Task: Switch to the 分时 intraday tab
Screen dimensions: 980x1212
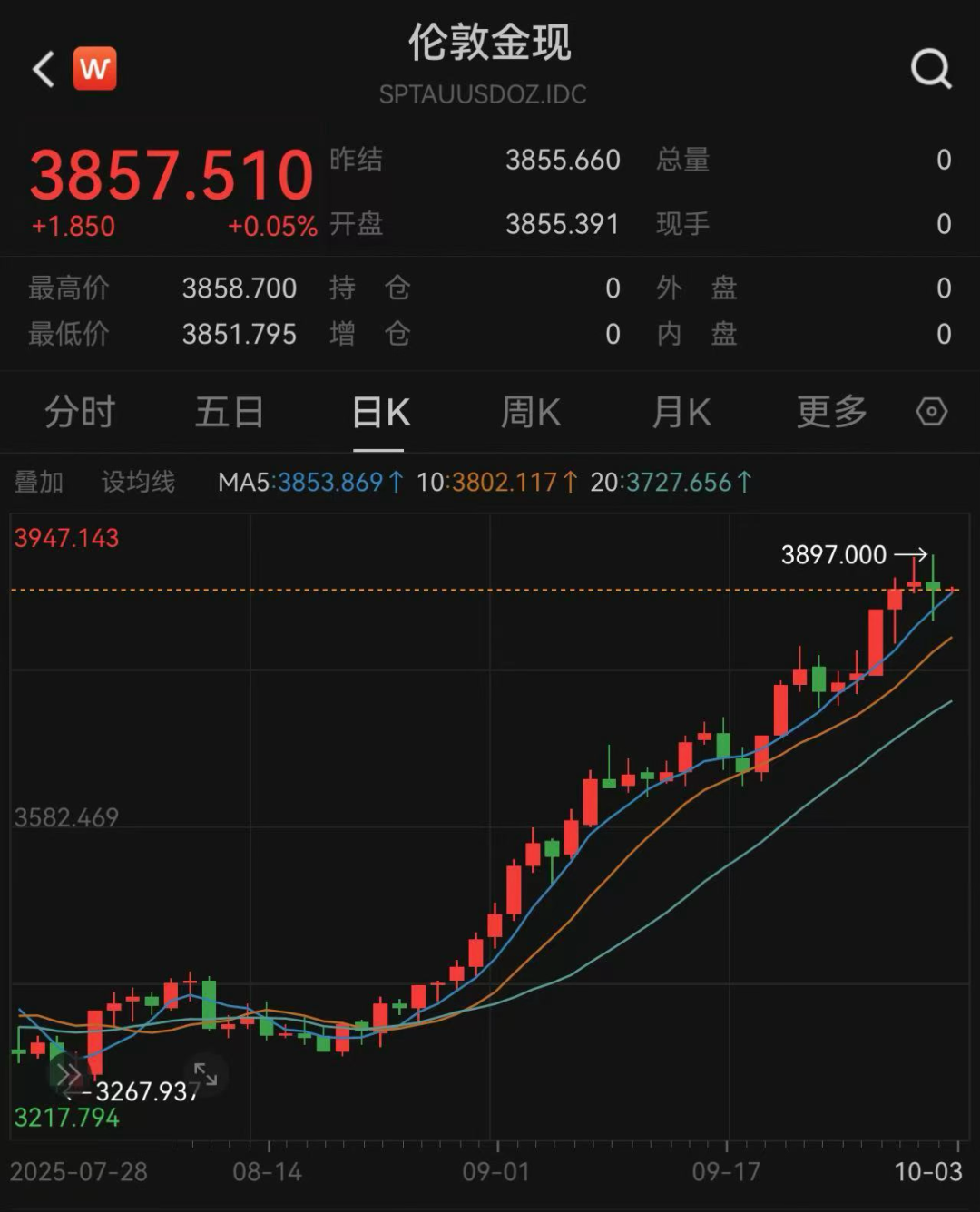Action: click(80, 413)
